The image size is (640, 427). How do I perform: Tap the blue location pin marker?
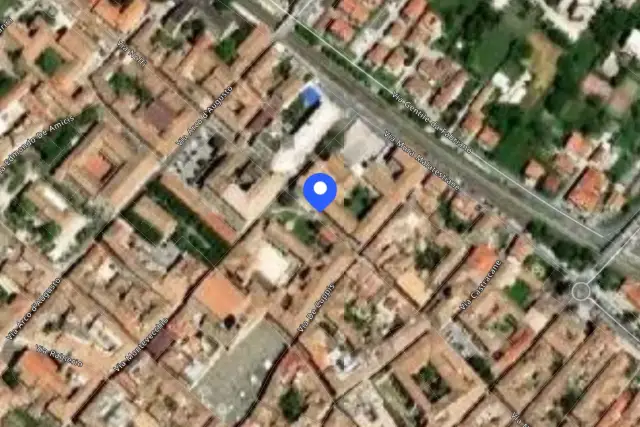tap(320, 192)
